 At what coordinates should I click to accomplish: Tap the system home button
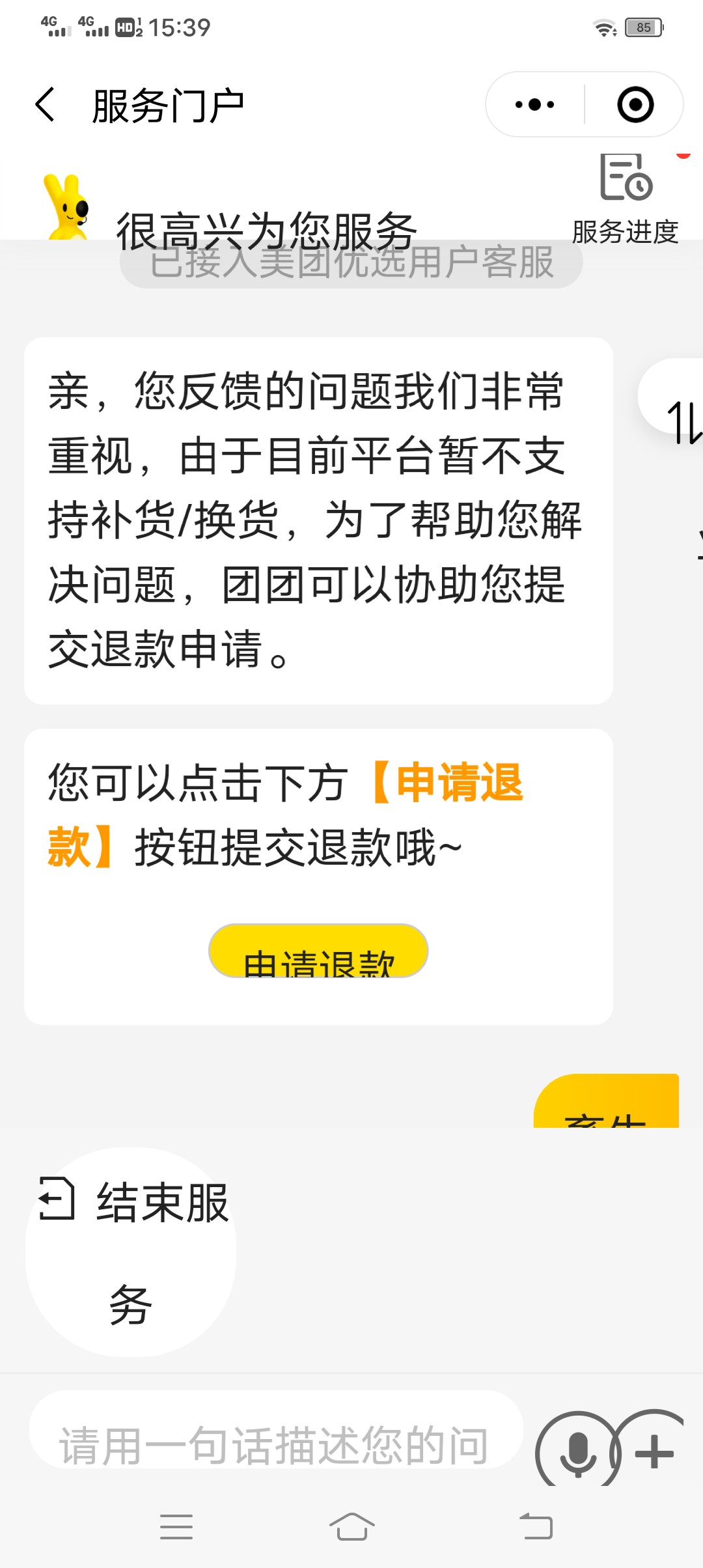click(x=352, y=1526)
